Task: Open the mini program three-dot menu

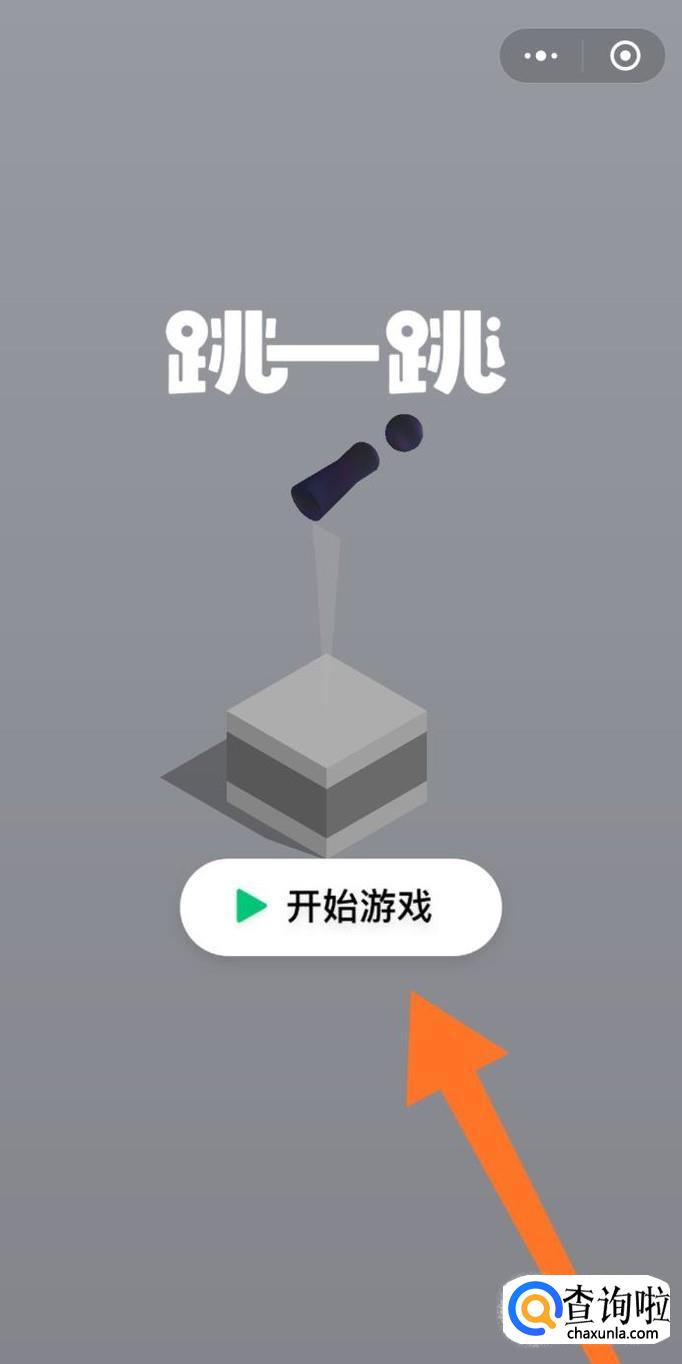Action: (x=541, y=56)
